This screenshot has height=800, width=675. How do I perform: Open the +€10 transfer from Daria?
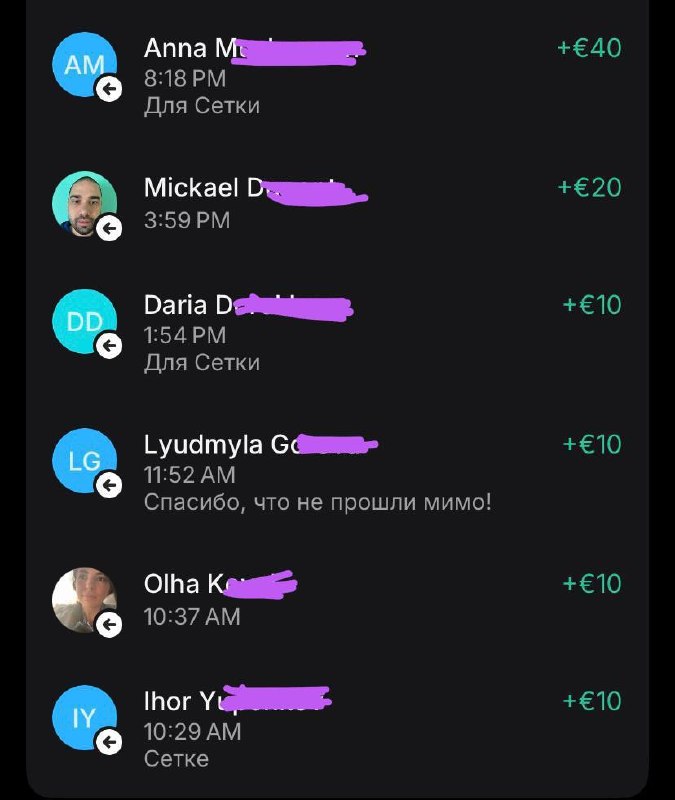click(x=336, y=332)
